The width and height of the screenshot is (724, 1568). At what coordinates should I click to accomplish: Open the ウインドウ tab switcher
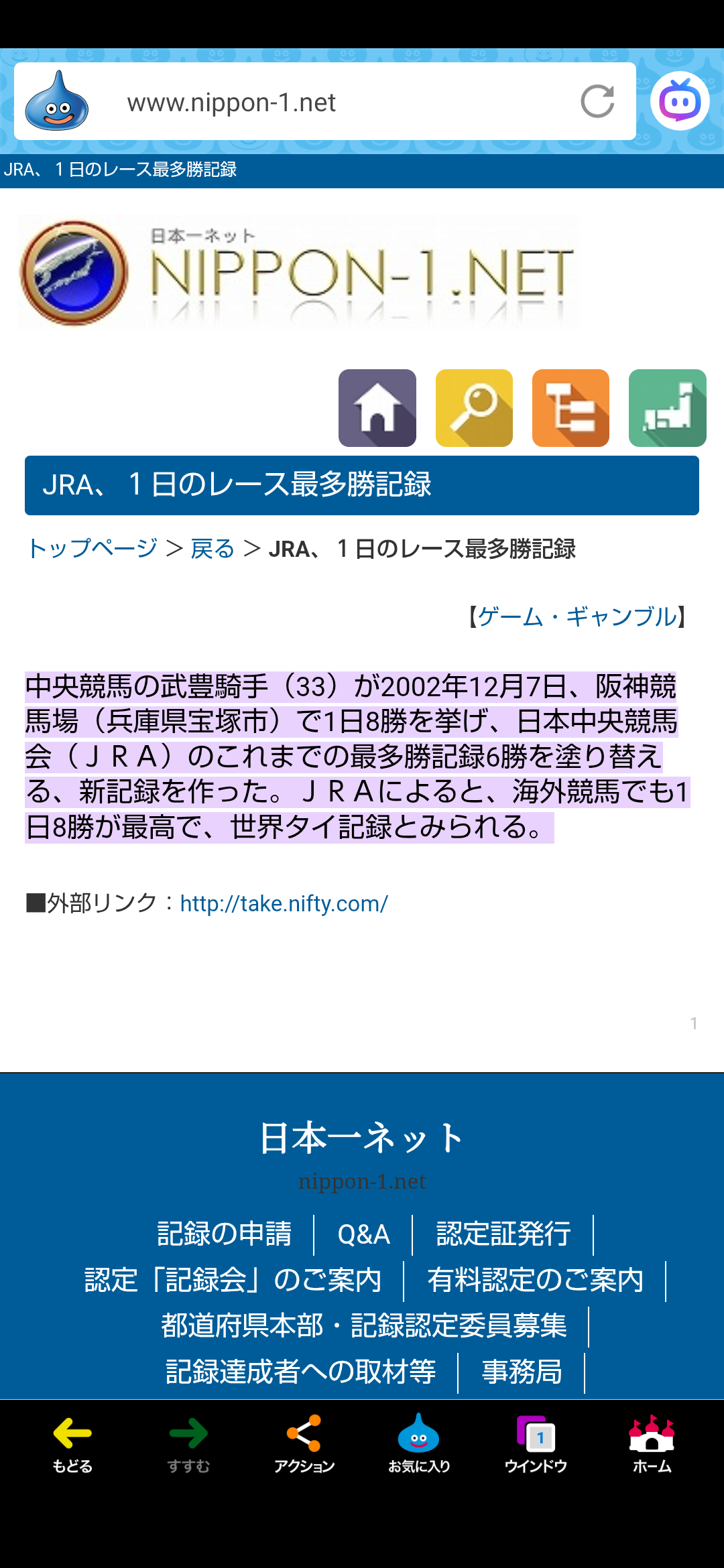point(535,1444)
